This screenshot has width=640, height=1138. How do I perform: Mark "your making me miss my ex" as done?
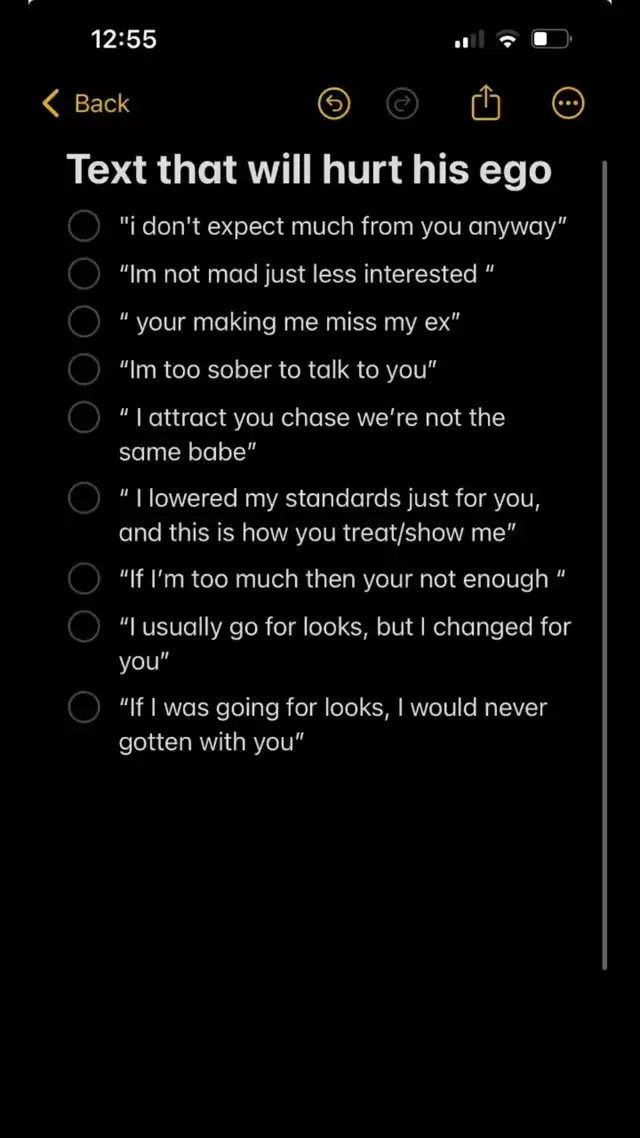[84, 322]
